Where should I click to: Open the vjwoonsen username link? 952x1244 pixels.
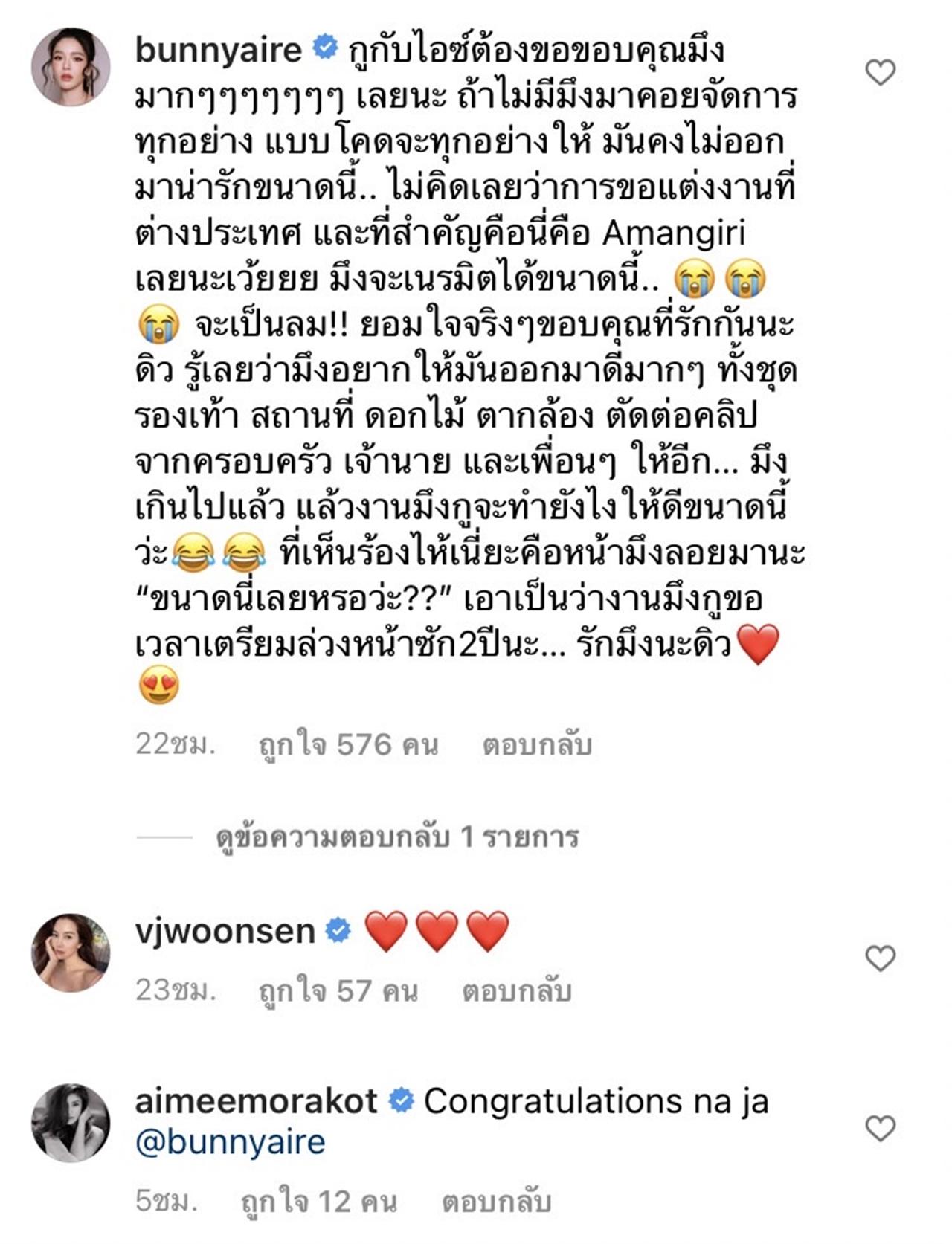pos(225,931)
